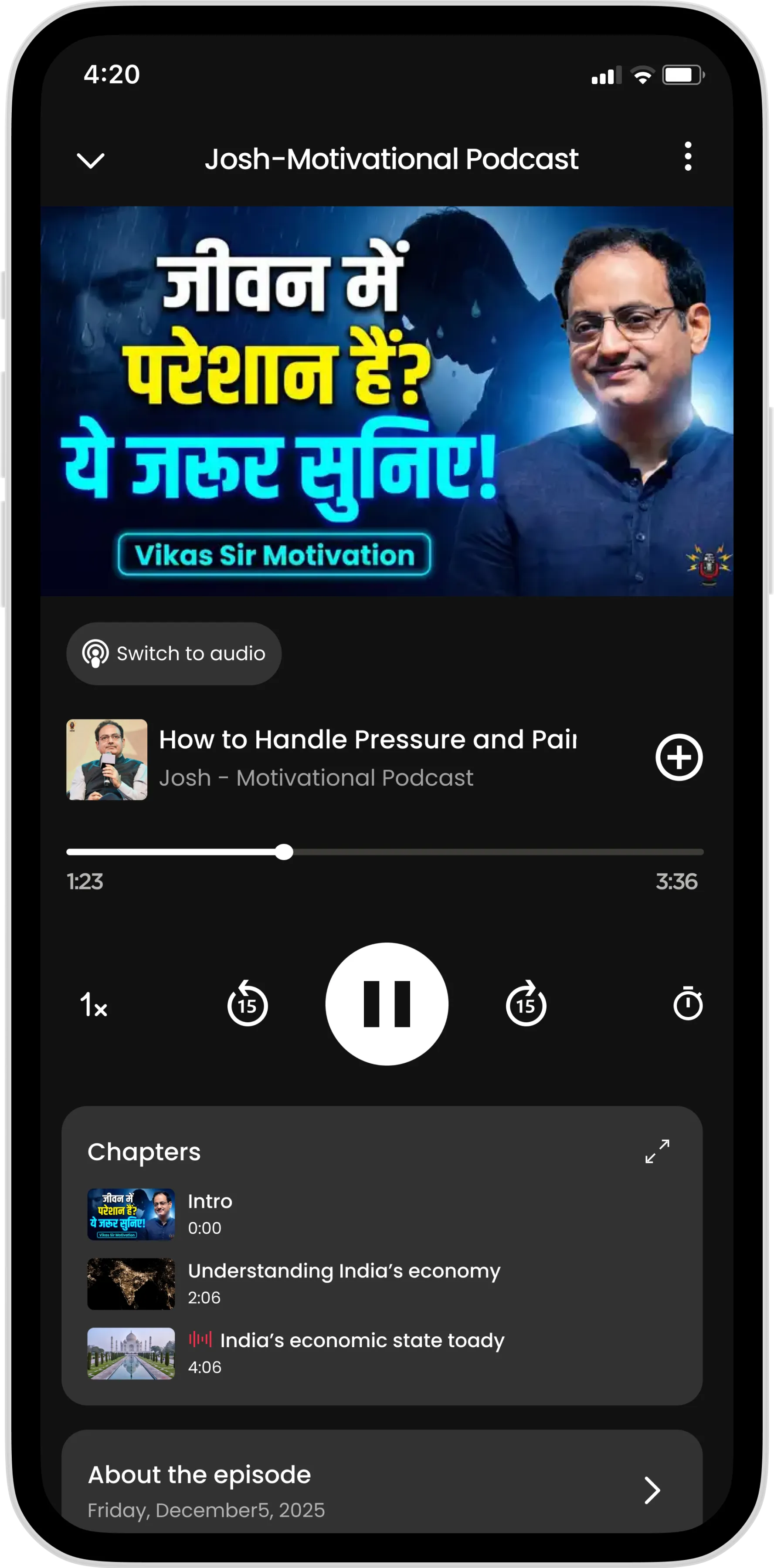Open the three-dot overflow menu
The image size is (774, 1568).
pos(688,157)
